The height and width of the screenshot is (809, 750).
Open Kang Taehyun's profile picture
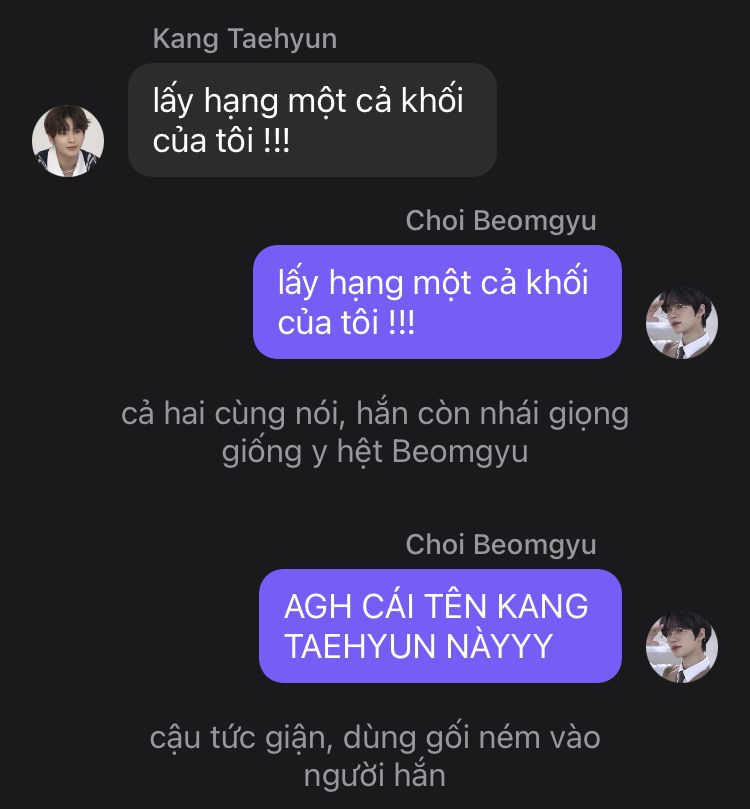click(68, 141)
